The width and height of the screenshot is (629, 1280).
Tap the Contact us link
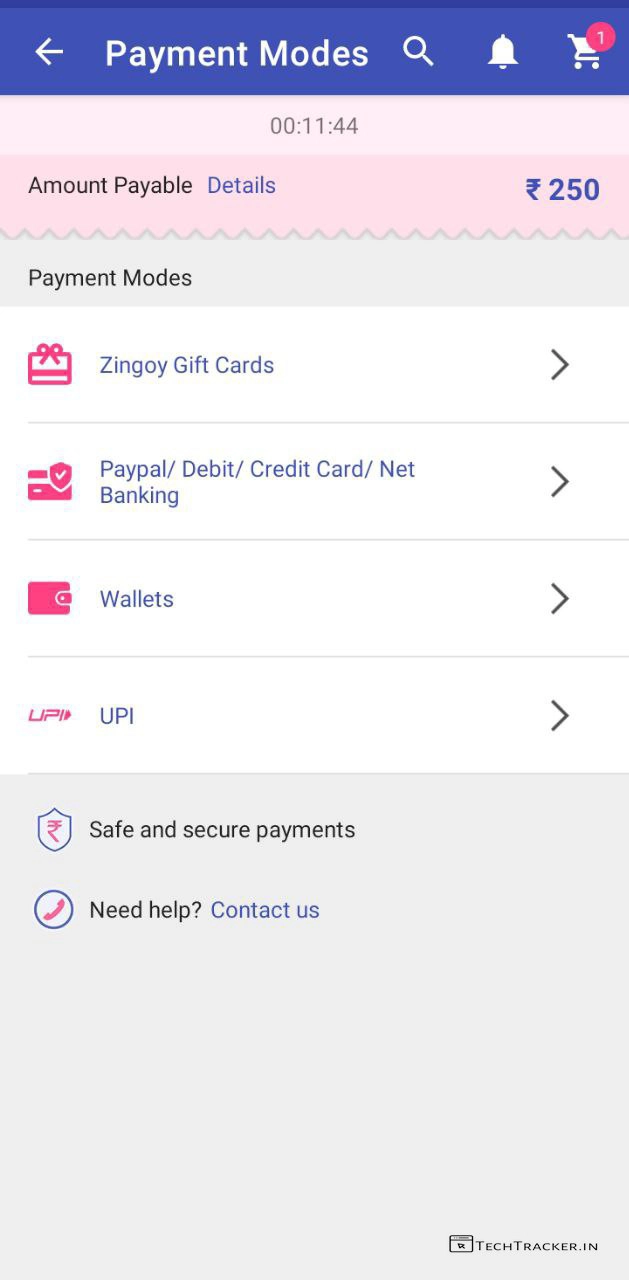265,910
